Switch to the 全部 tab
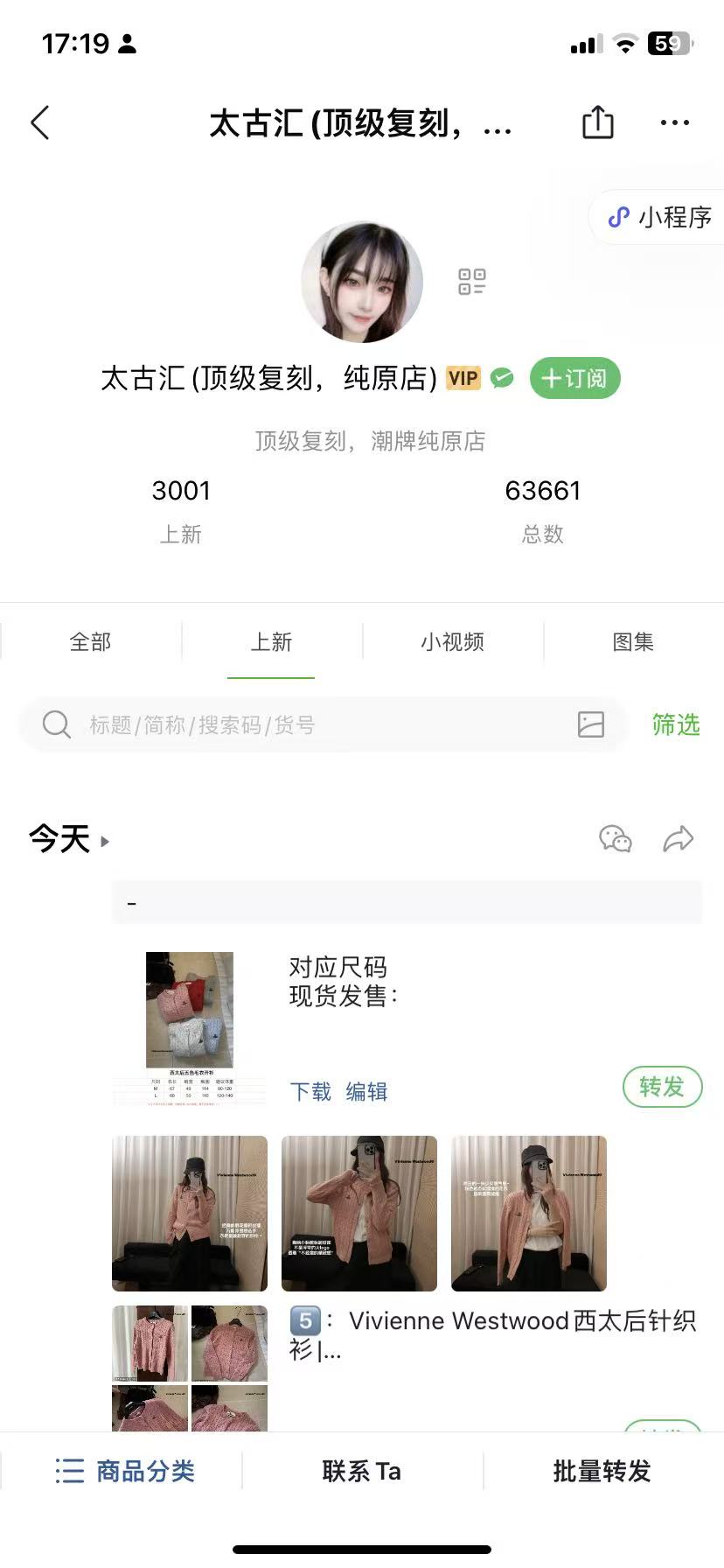Viewport: 724px width, 1568px height. coord(91,642)
